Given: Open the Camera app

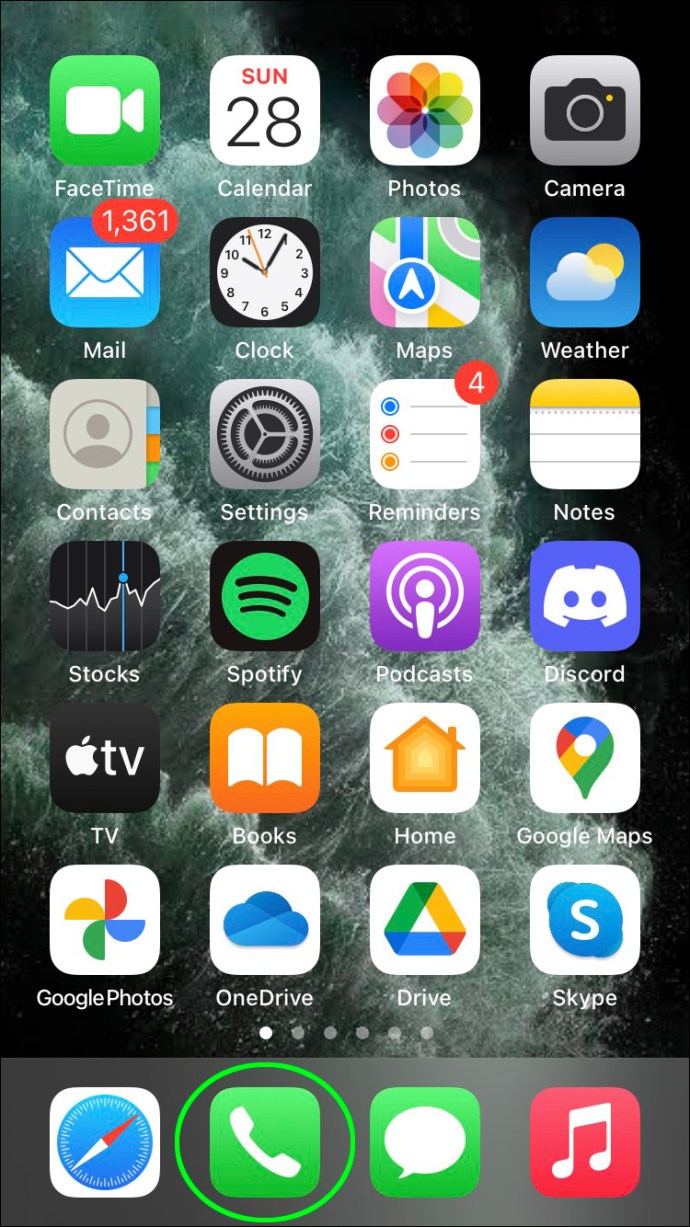Looking at the screenshot, I should [585, 110].
